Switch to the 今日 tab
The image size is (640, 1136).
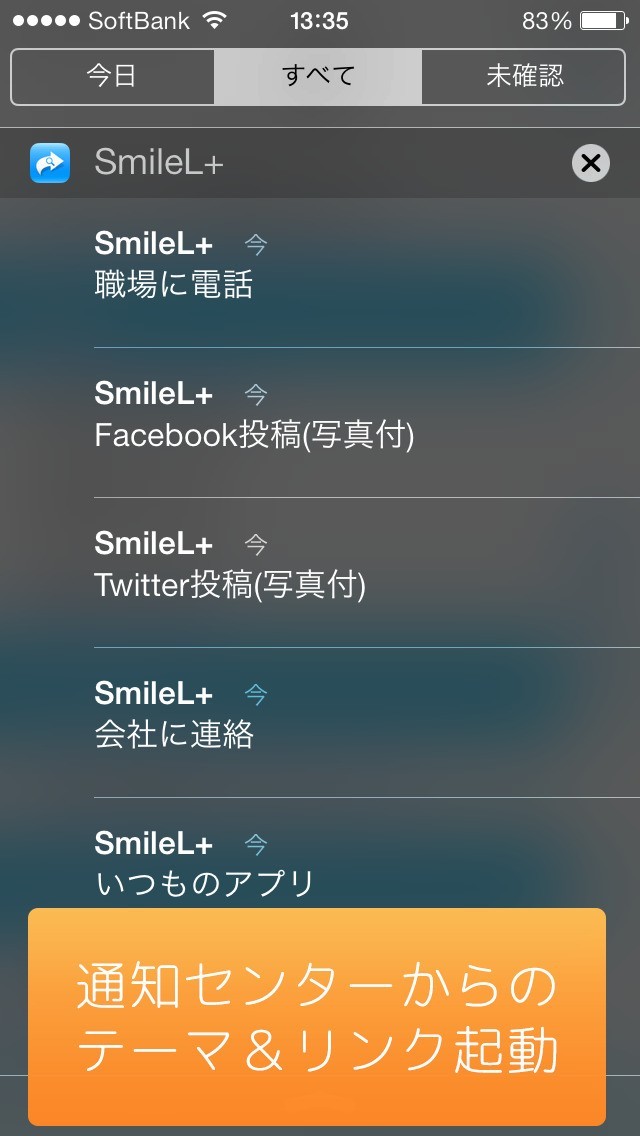pyautogui.click(x=112, y=76)
